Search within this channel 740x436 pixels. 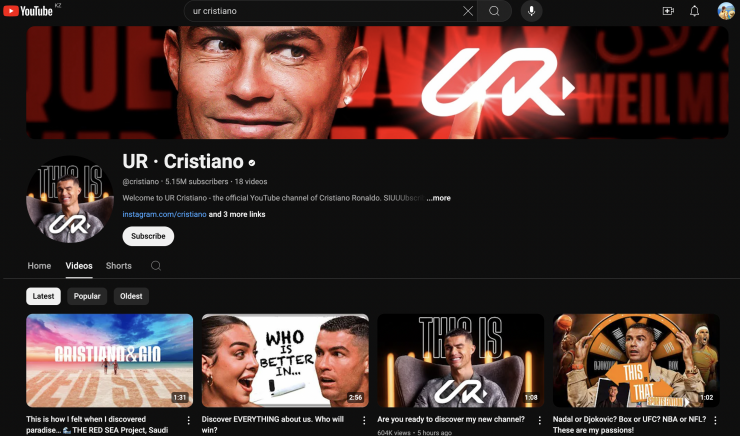pyautogui.click(x=155, y=266)
